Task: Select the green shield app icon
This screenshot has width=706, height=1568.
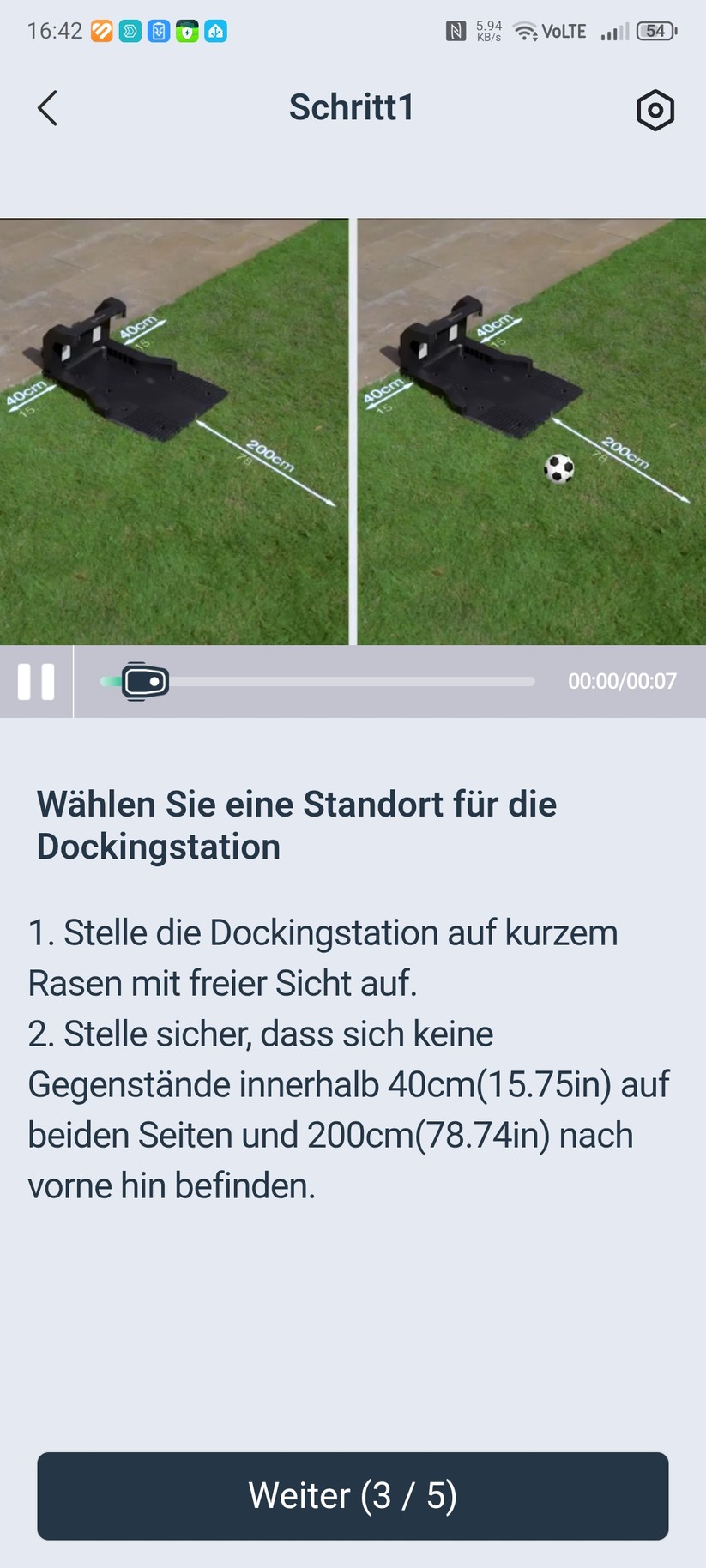Action: (187, 31)
